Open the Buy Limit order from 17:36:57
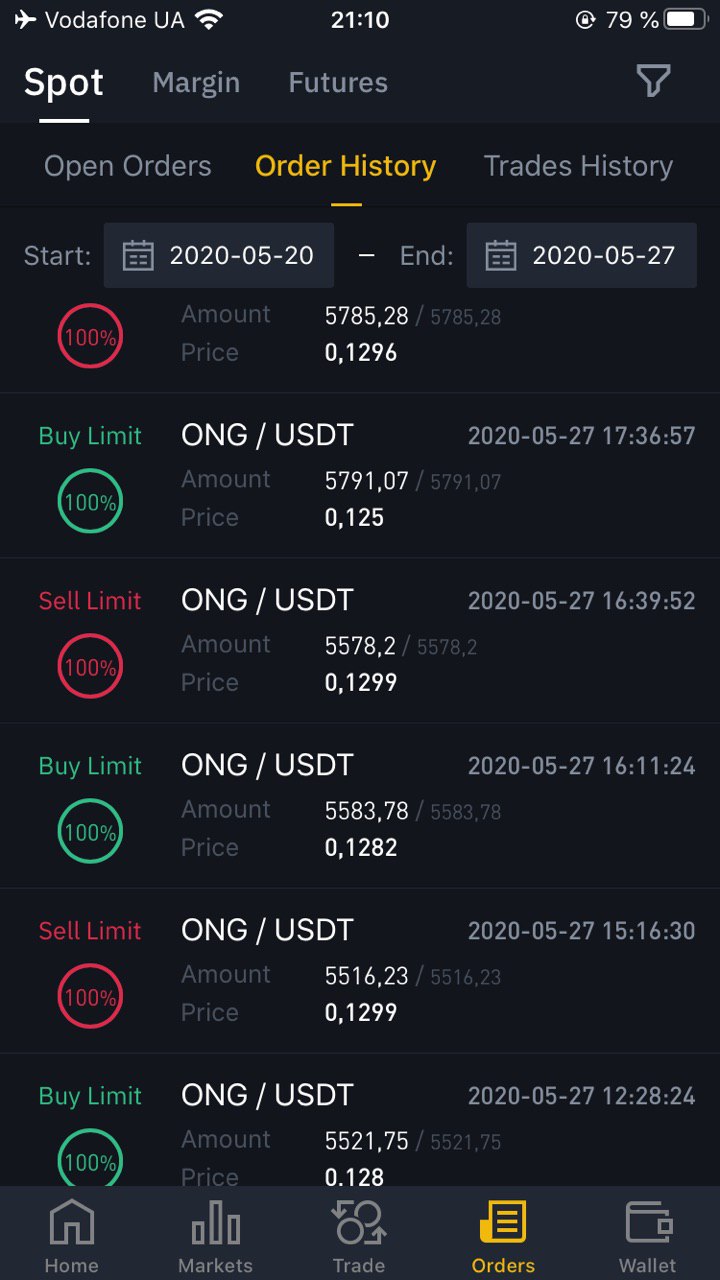This screenshot has height=1280, width=720. 360,476
